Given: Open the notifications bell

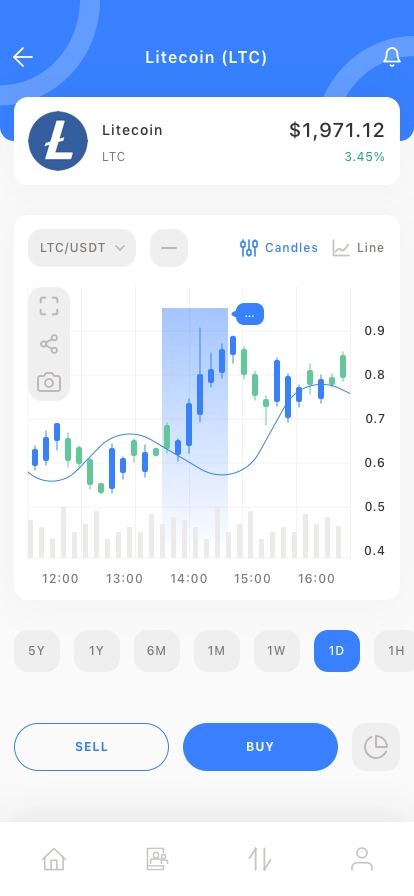Looking at the screenshot, I should pyautogui.click(x=392, y=57).
